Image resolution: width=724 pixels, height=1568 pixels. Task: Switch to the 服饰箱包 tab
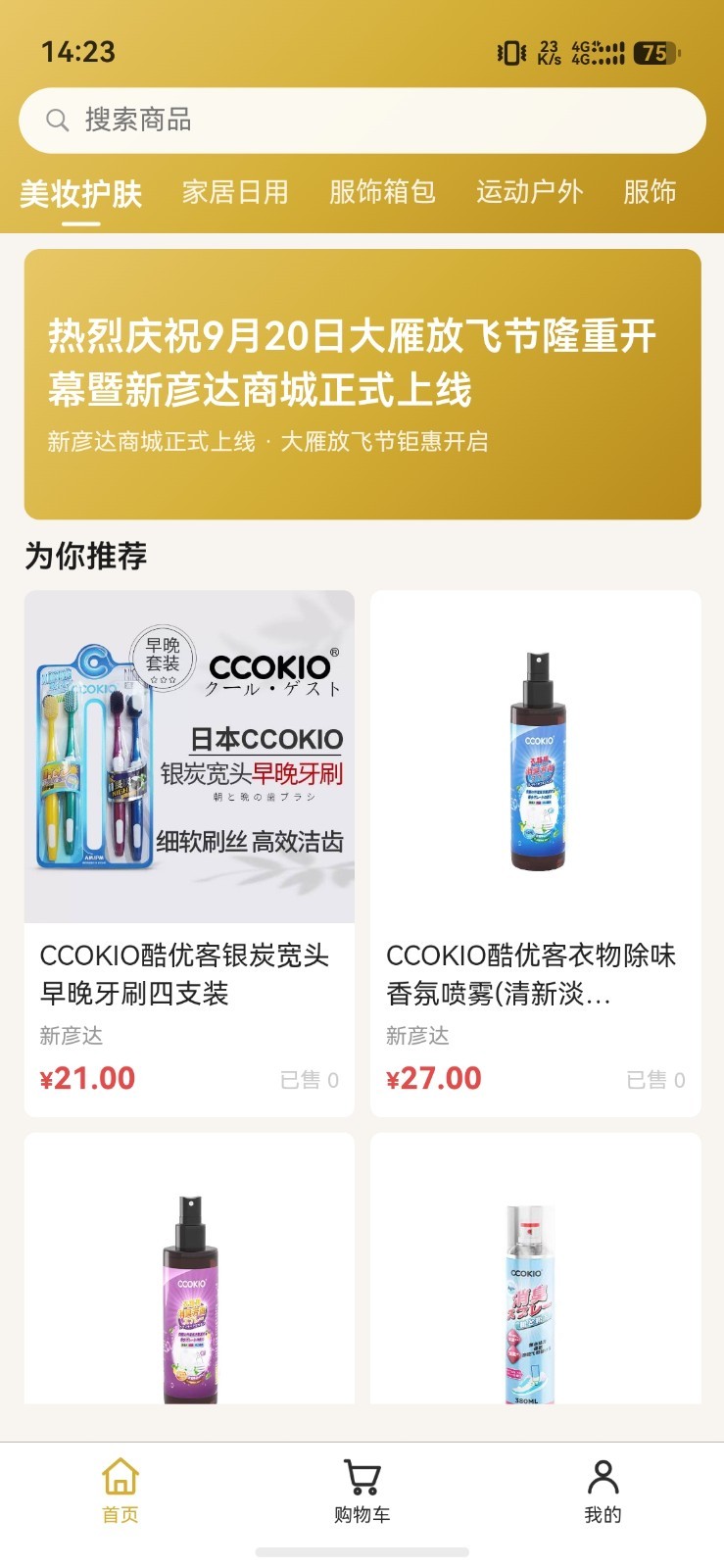pos(382,192)
